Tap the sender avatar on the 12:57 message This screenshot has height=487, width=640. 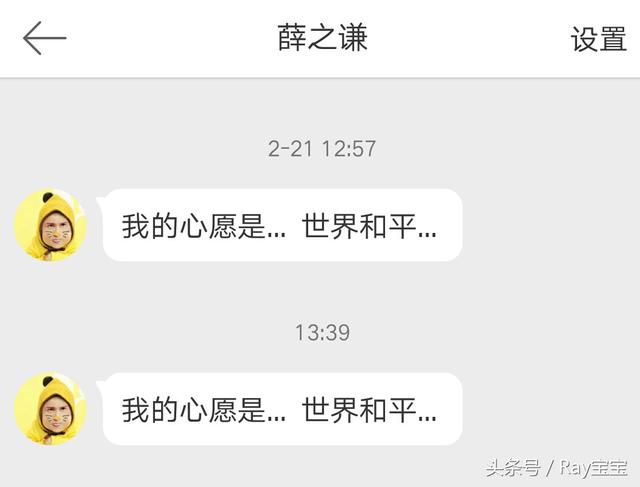pyautogui.click(x=50, y=225)
